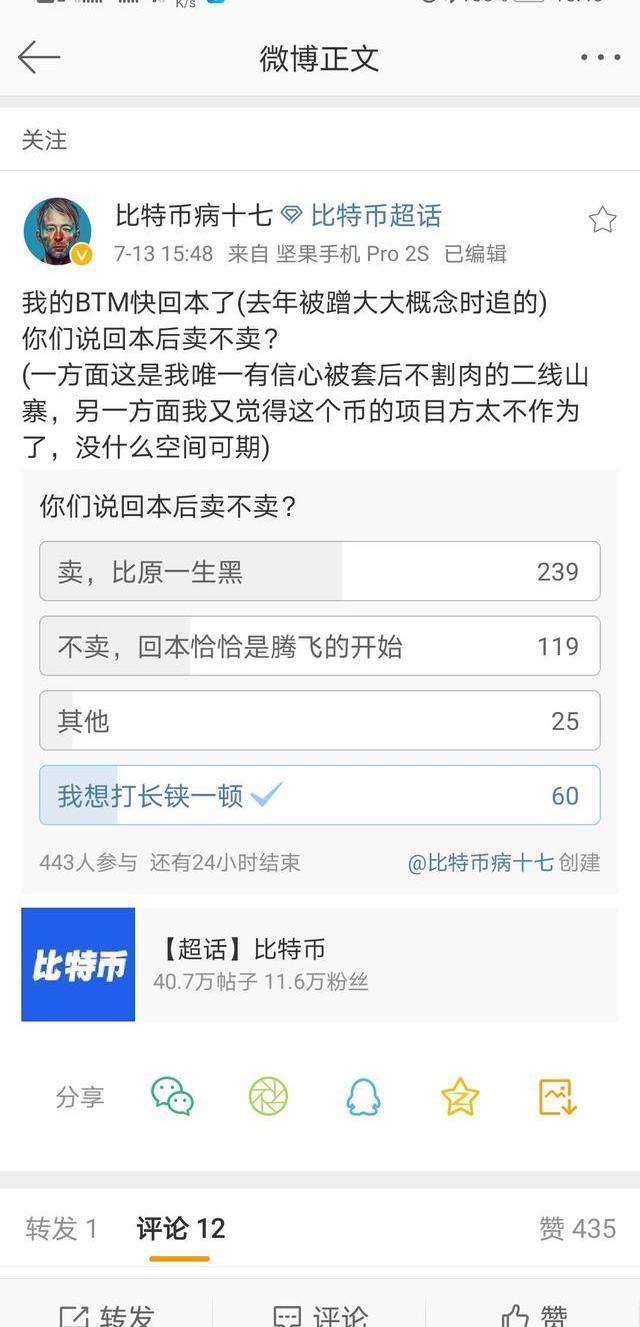This screenshot has height=1327, width=640.
Task: Share to Qzone star icon
Action: click(460, 1097)
